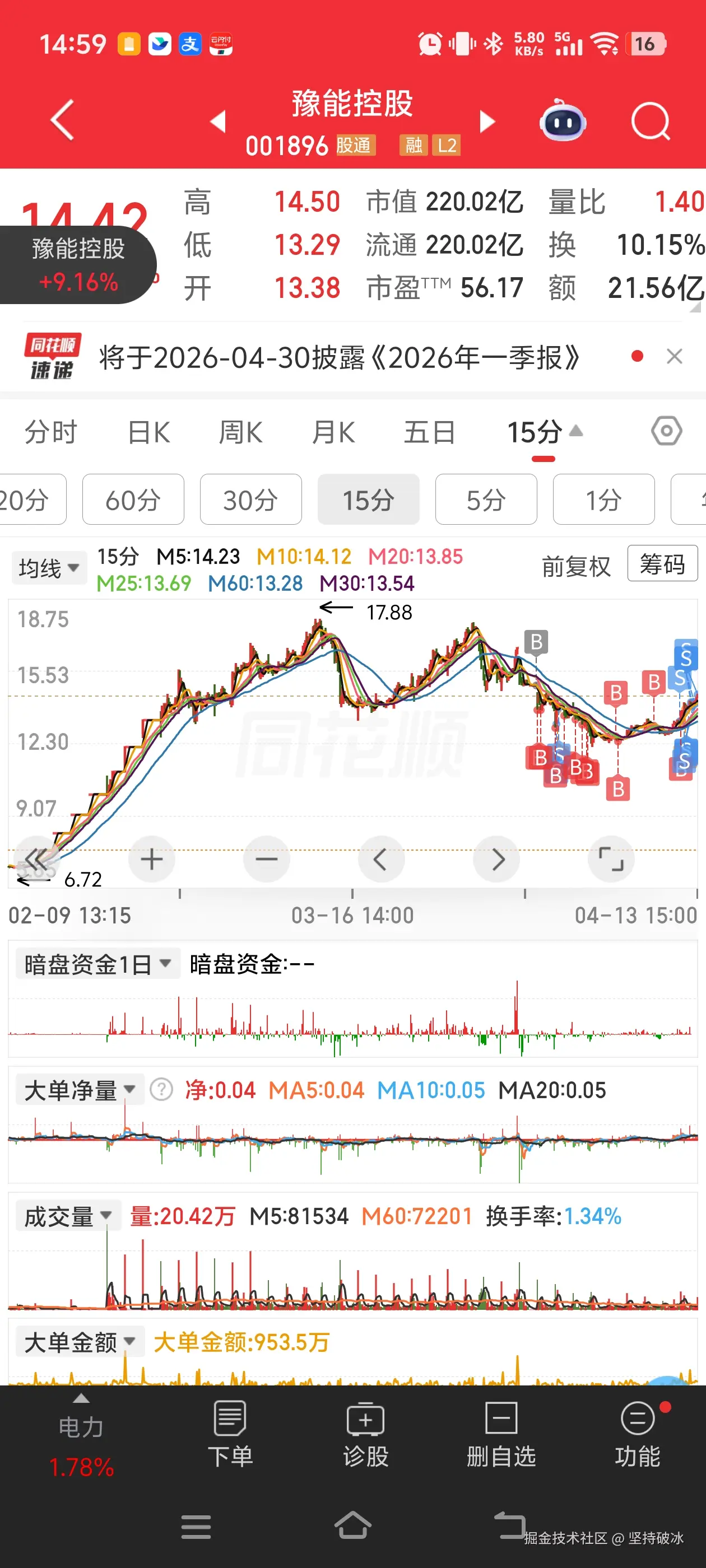Pan the chart left with arrow control
Screen dimensions: 706x1568
pos(382,859)
